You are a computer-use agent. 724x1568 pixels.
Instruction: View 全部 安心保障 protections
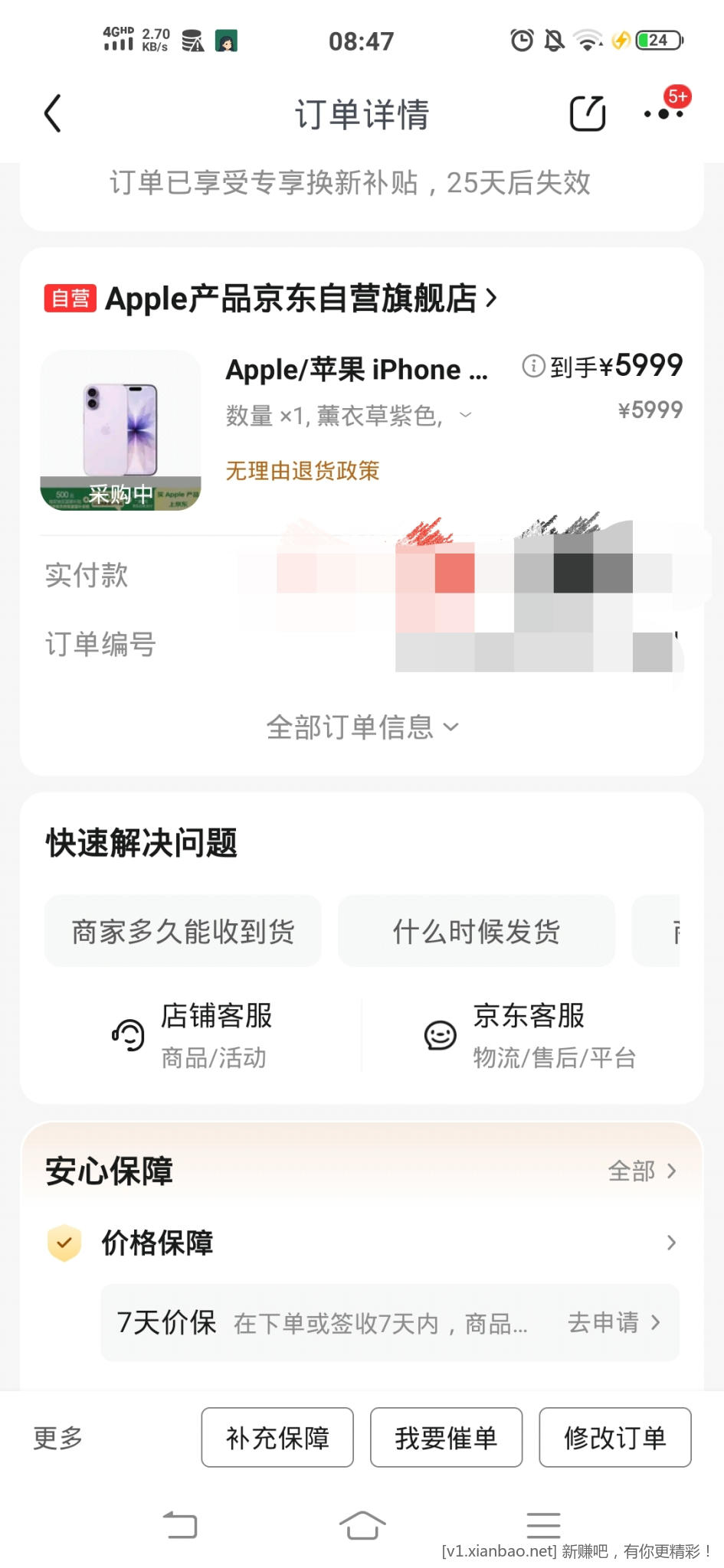[x=642, y=1171]
